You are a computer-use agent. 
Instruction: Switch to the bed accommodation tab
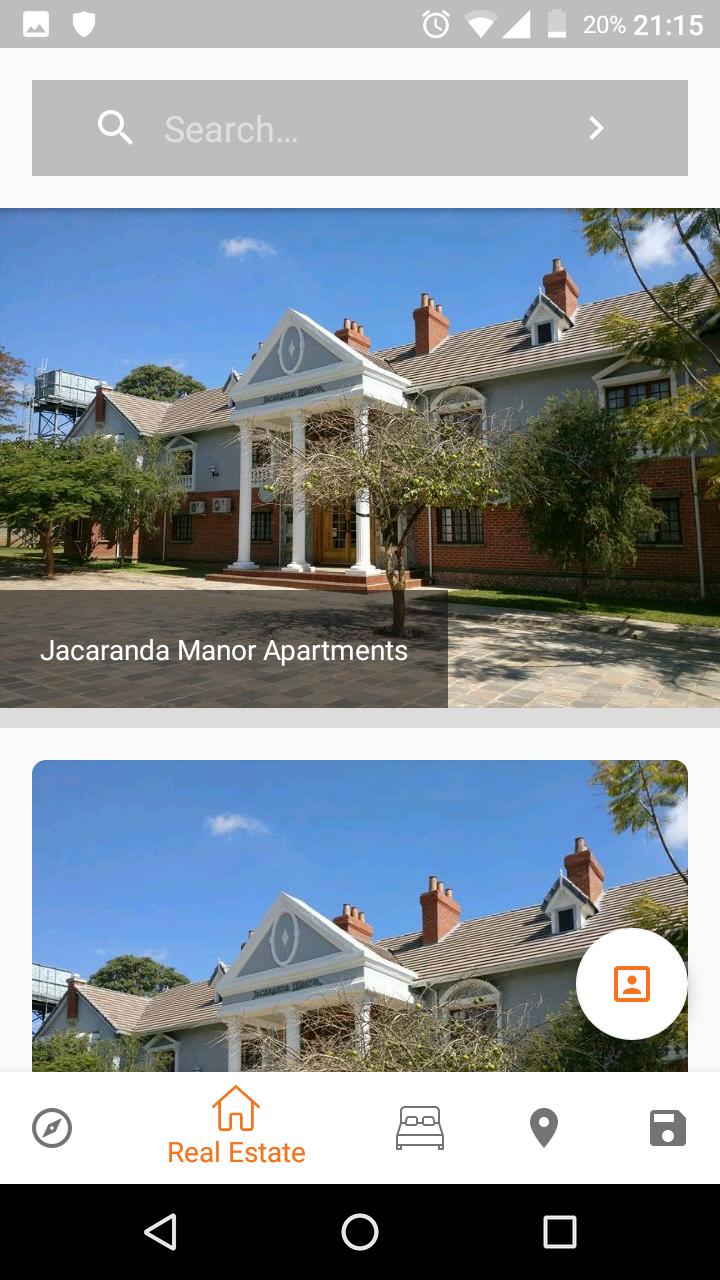click(x=420, y=1128)
